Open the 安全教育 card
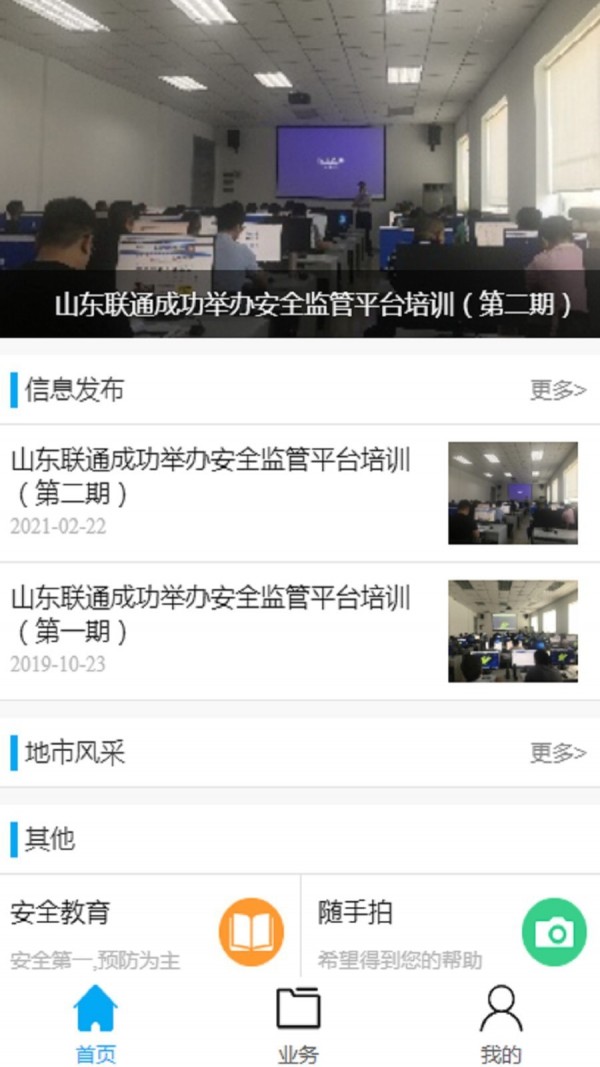Screen dimensions: 600x1067 [x=150, y=930]
